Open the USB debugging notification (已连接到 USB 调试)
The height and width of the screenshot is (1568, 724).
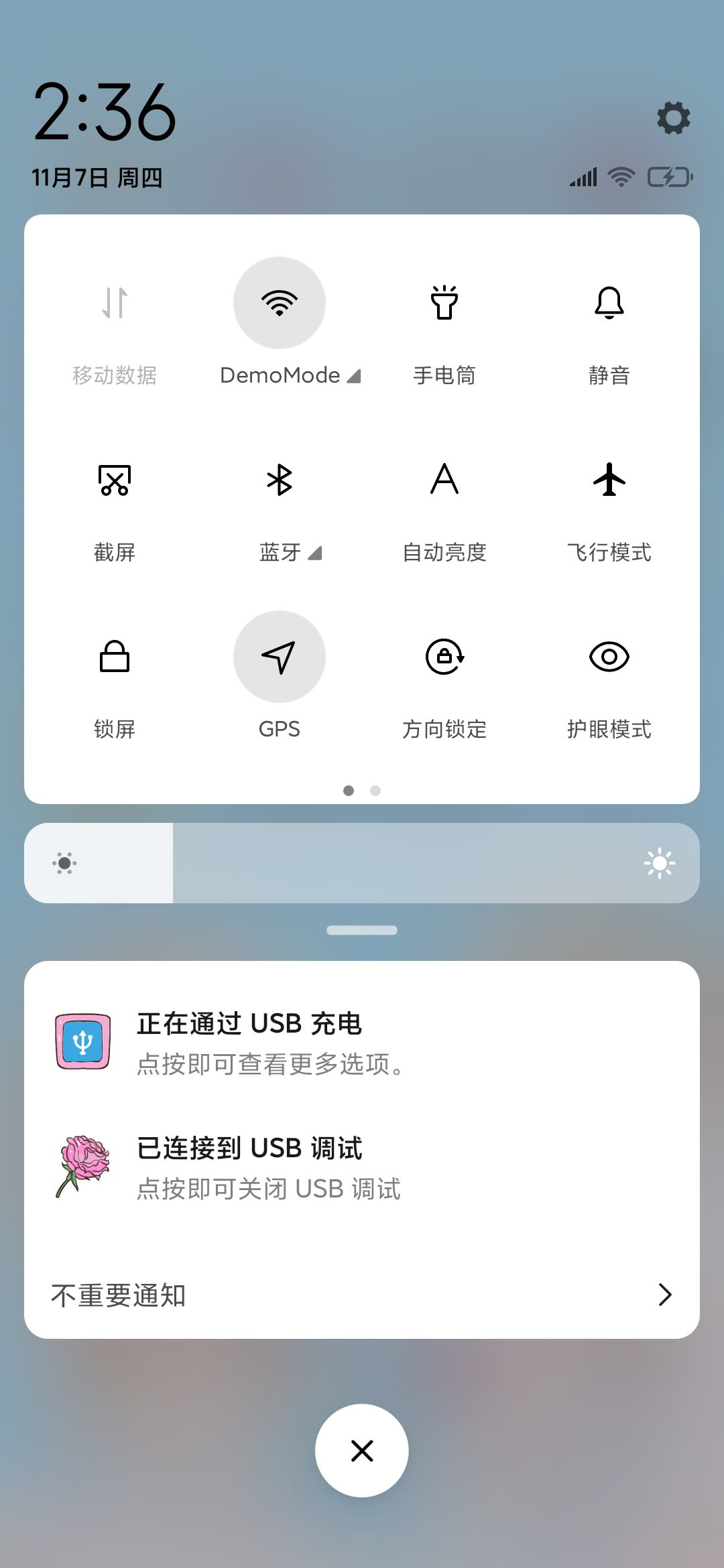(x=362, y=1167)
